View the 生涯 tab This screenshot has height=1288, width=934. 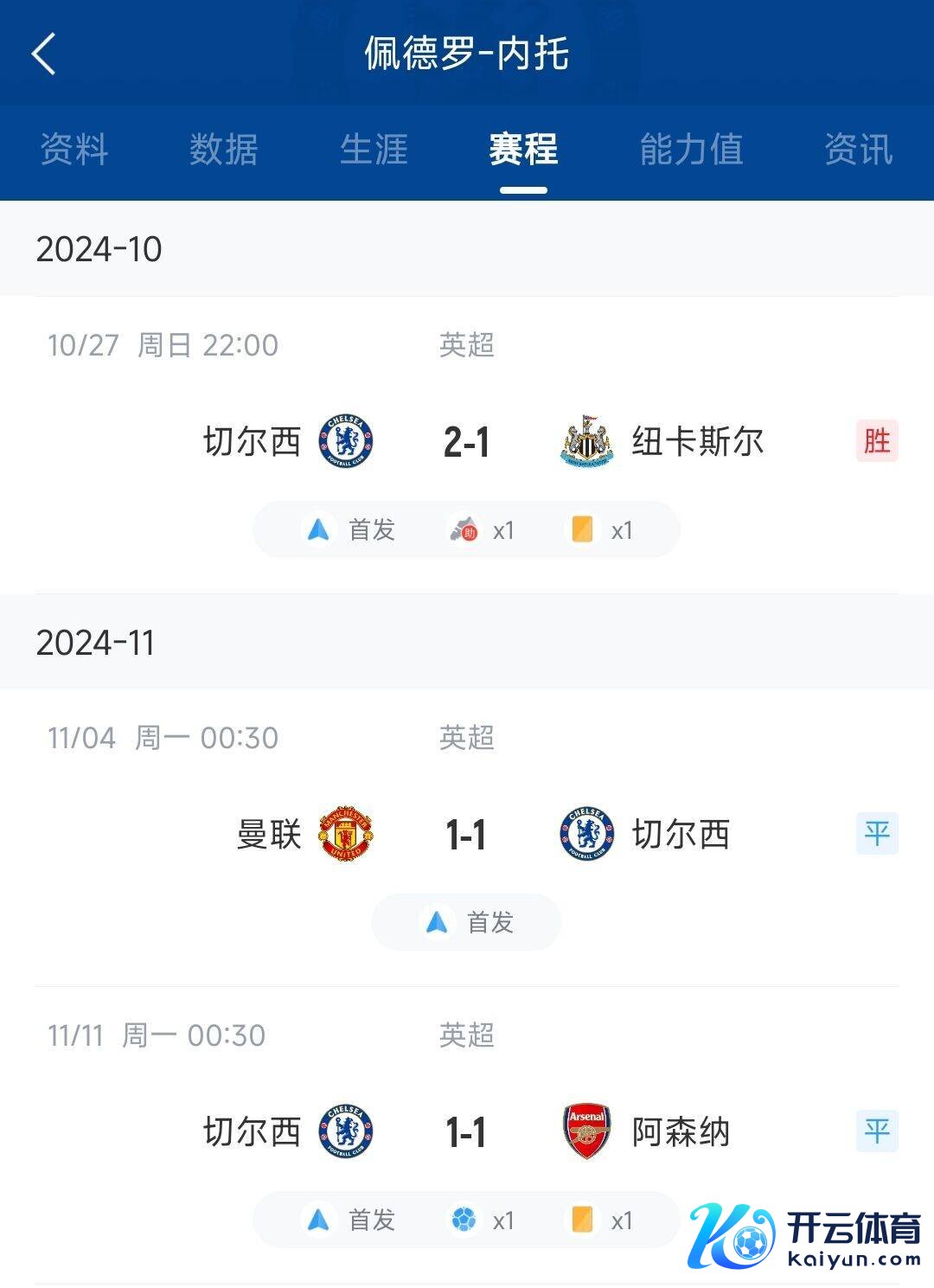(x=374, y=150)
